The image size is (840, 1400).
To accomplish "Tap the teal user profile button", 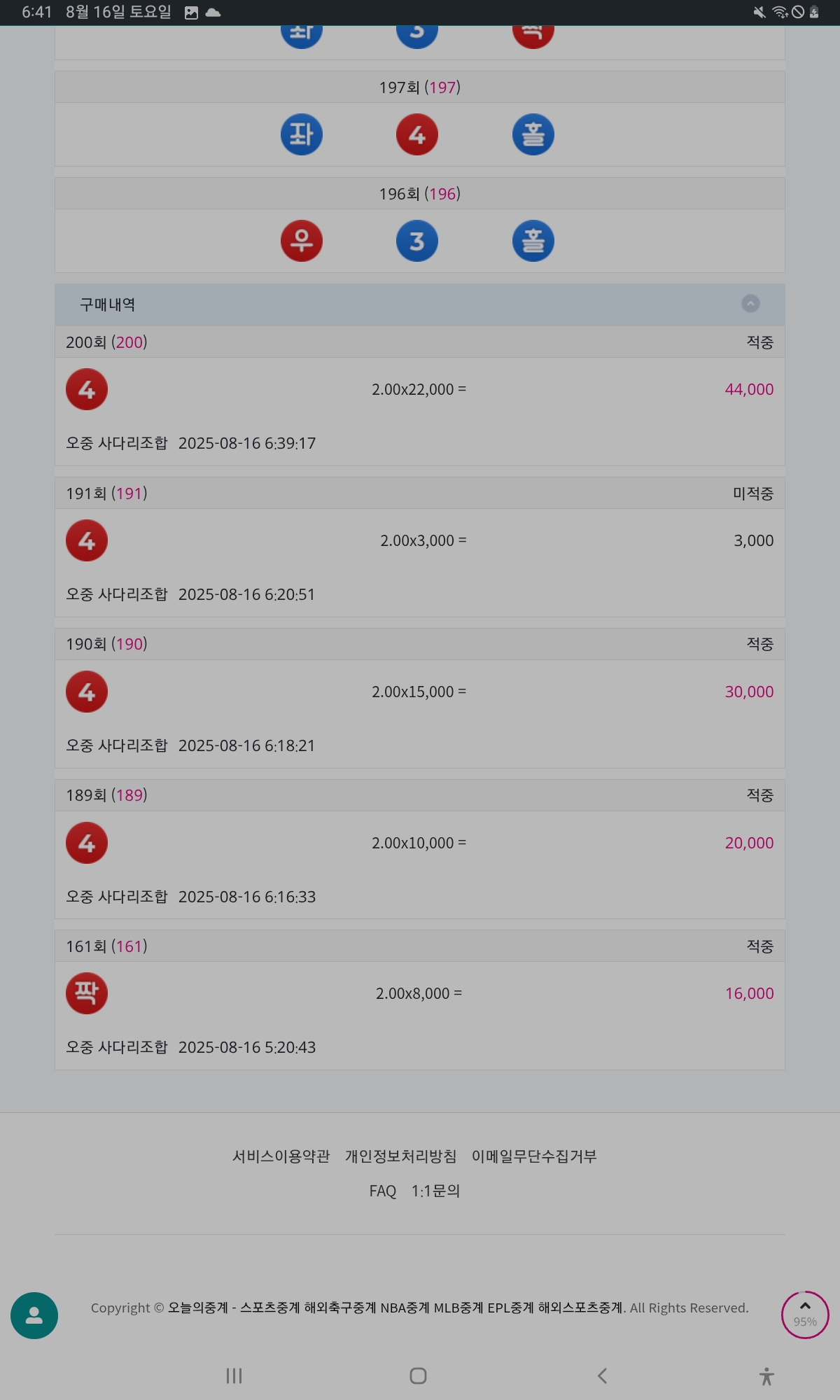I will click(x=34, y=1316).
